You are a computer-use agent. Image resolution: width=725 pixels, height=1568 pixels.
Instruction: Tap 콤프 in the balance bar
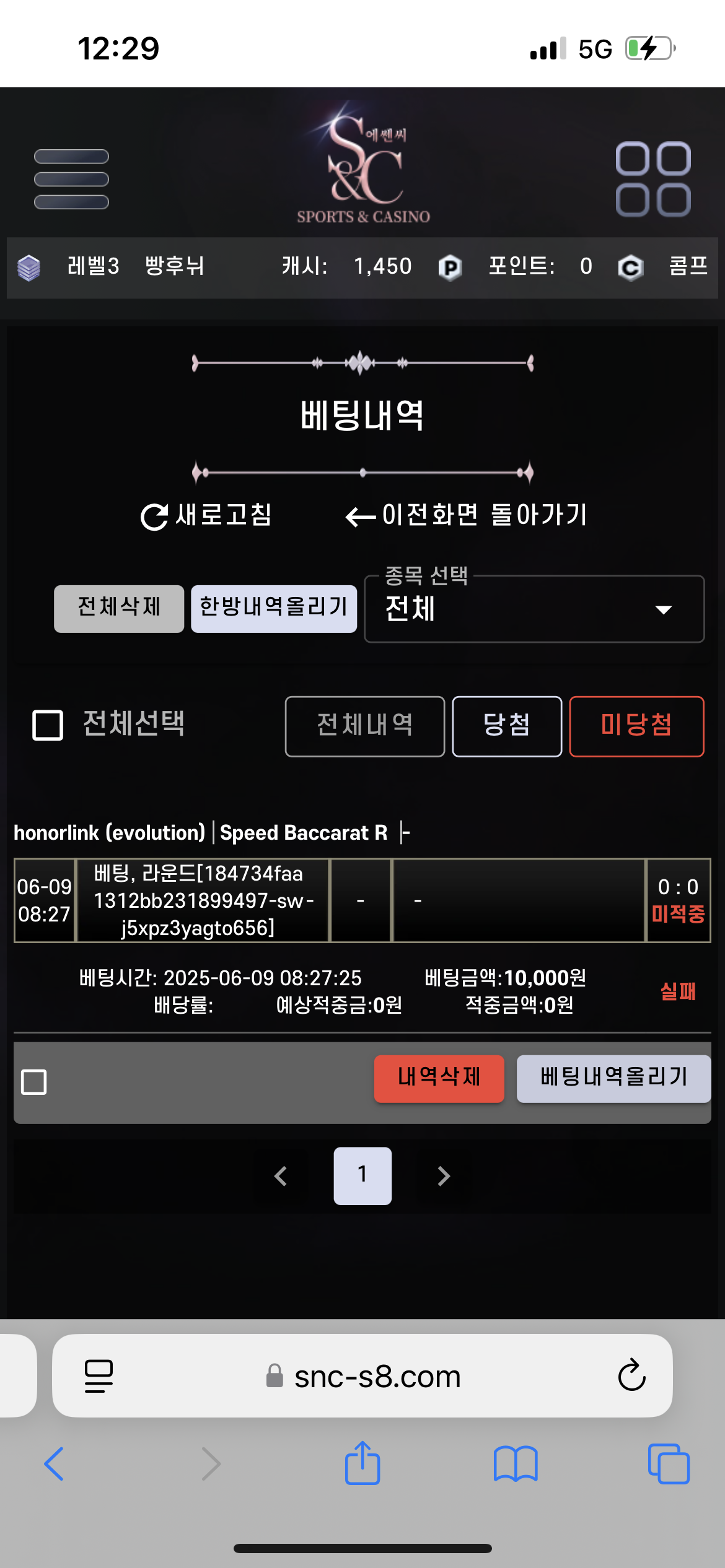(x=688, y=266)
